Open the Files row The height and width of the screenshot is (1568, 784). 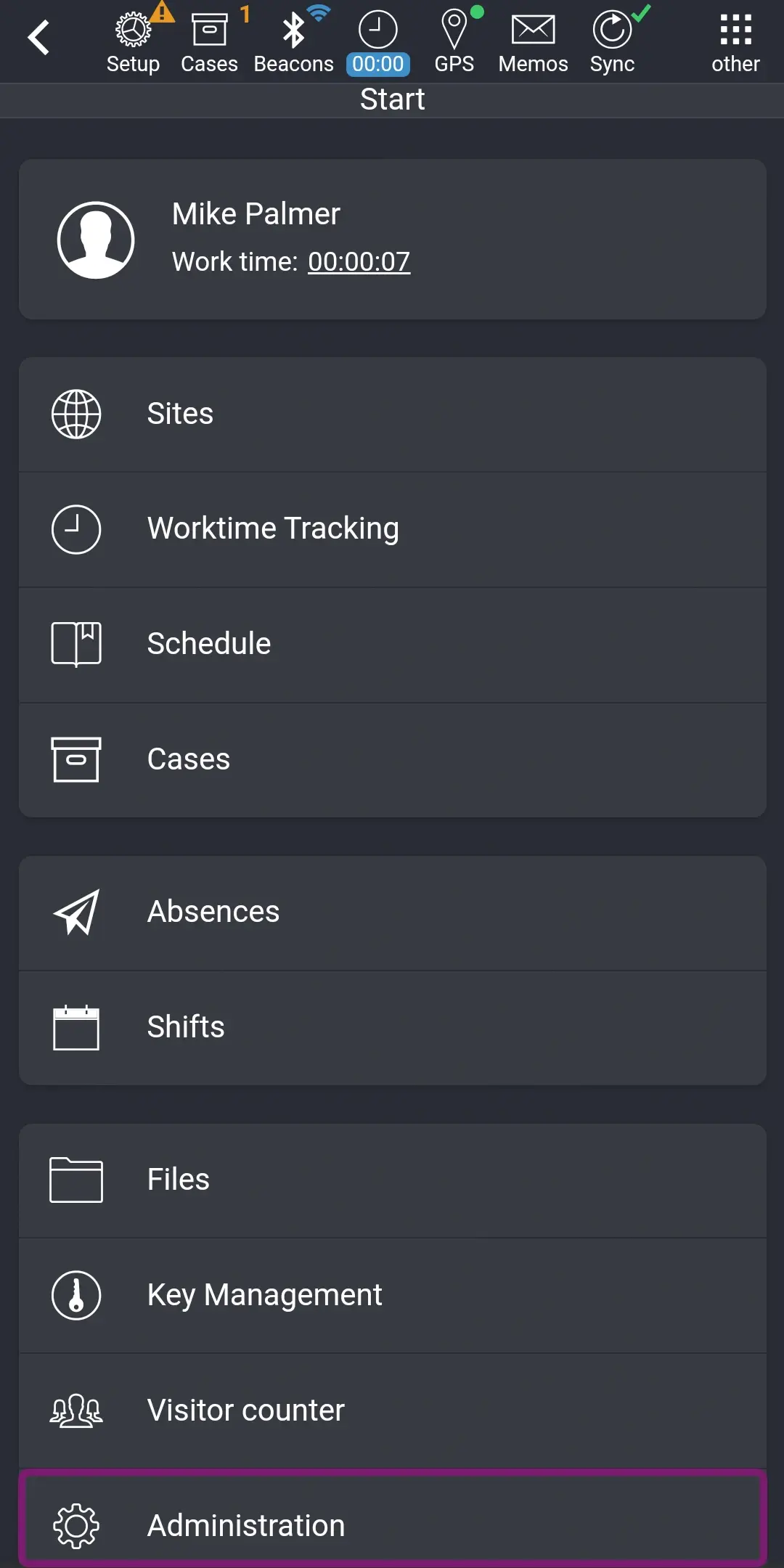pos(392,1180)
